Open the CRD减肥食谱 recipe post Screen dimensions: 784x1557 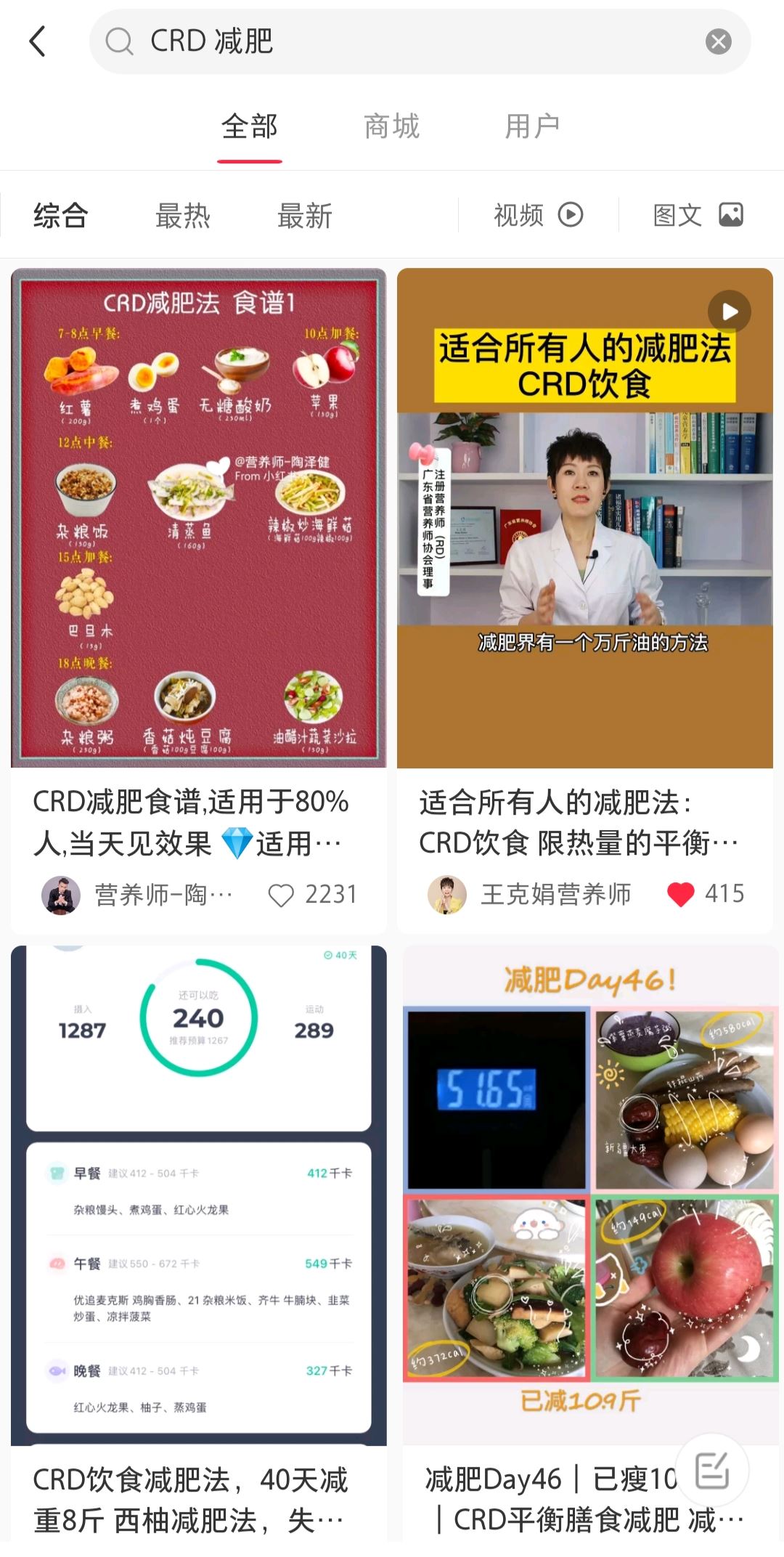[198, 518]
